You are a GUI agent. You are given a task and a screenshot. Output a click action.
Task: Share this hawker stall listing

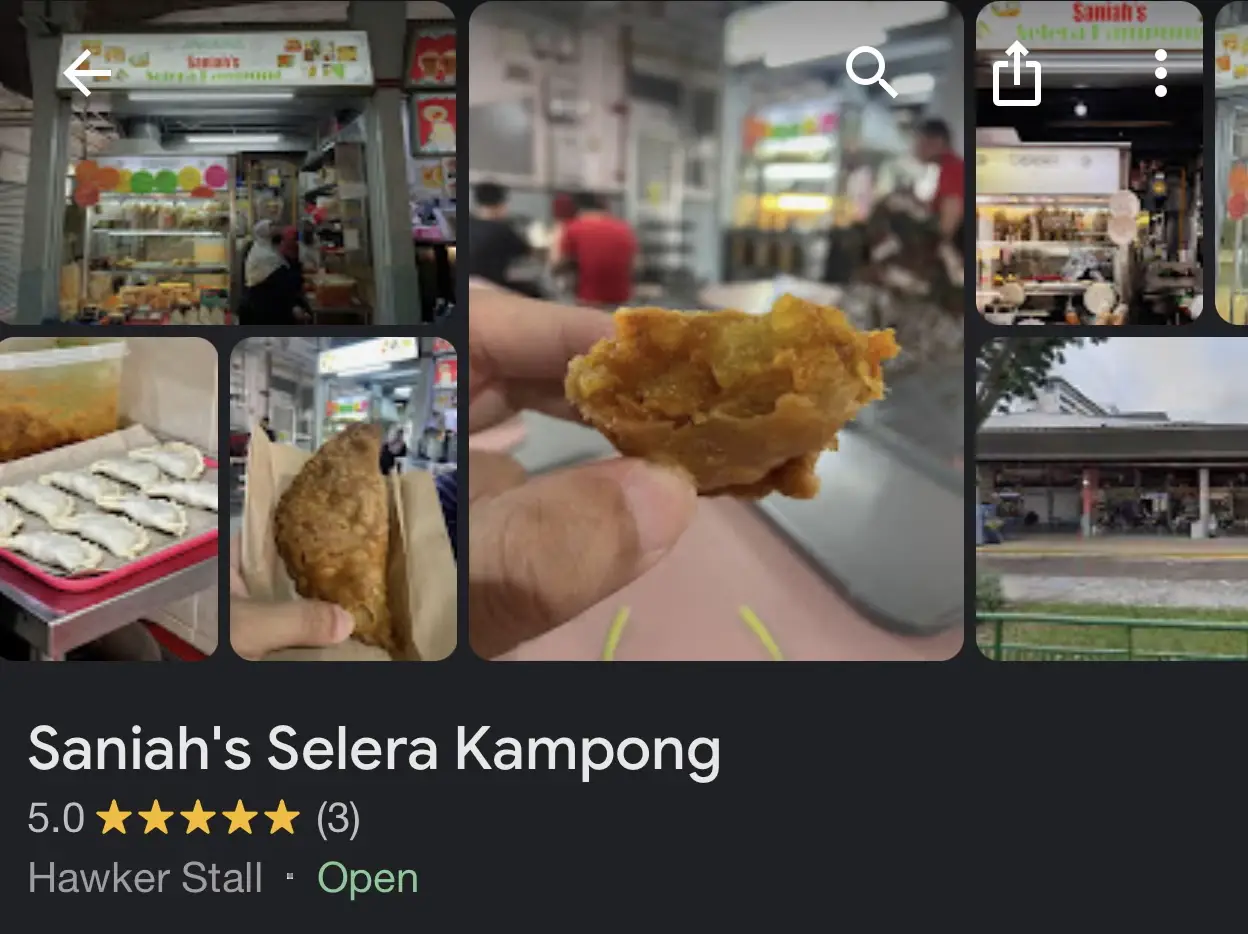1016,73
